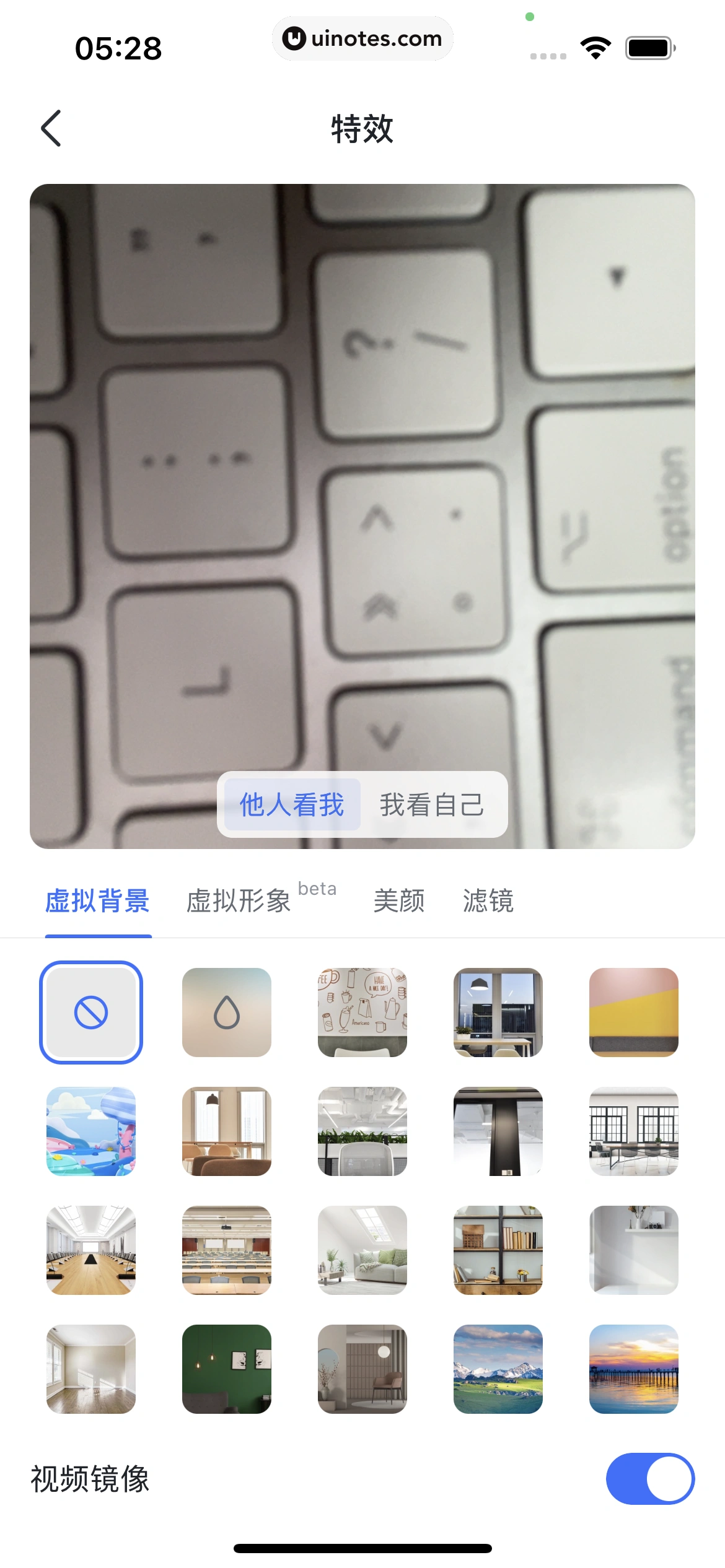Choose the bookshelf with books background thumbnail

498,1250
